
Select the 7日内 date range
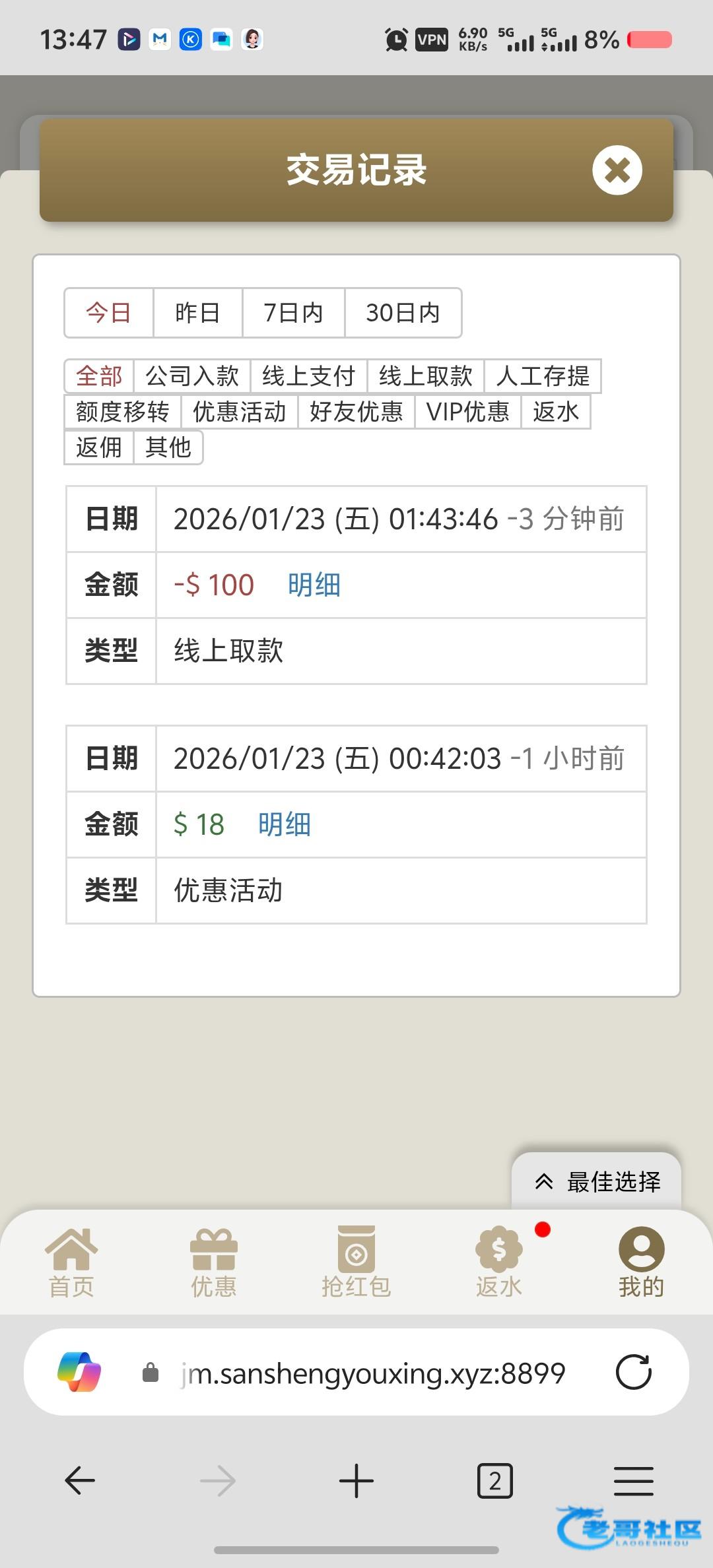293,313
